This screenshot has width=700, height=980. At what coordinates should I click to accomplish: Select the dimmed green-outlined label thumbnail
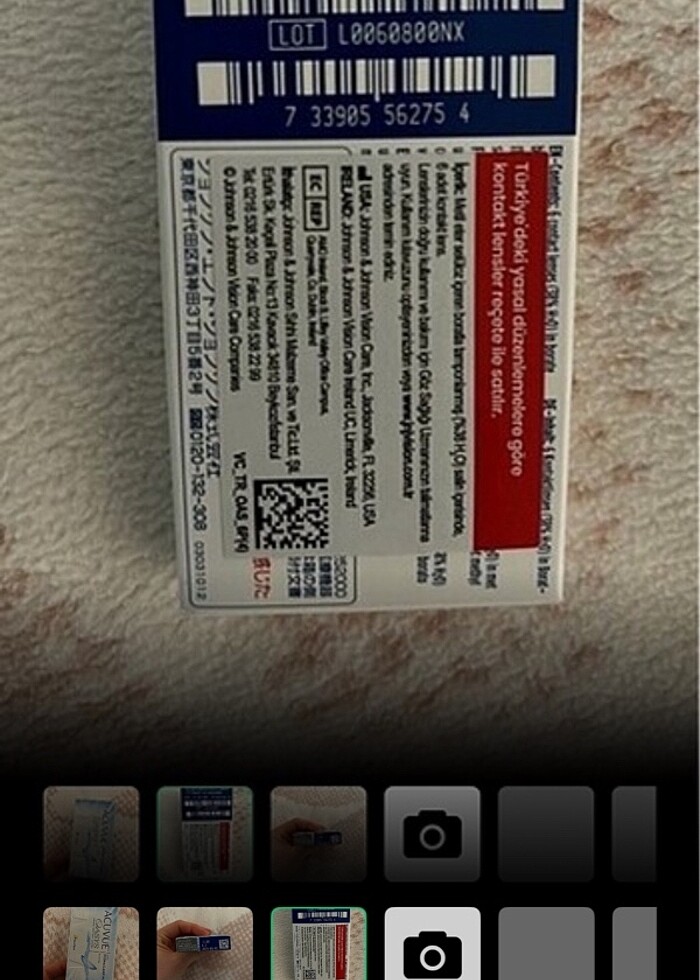(205, 834)
